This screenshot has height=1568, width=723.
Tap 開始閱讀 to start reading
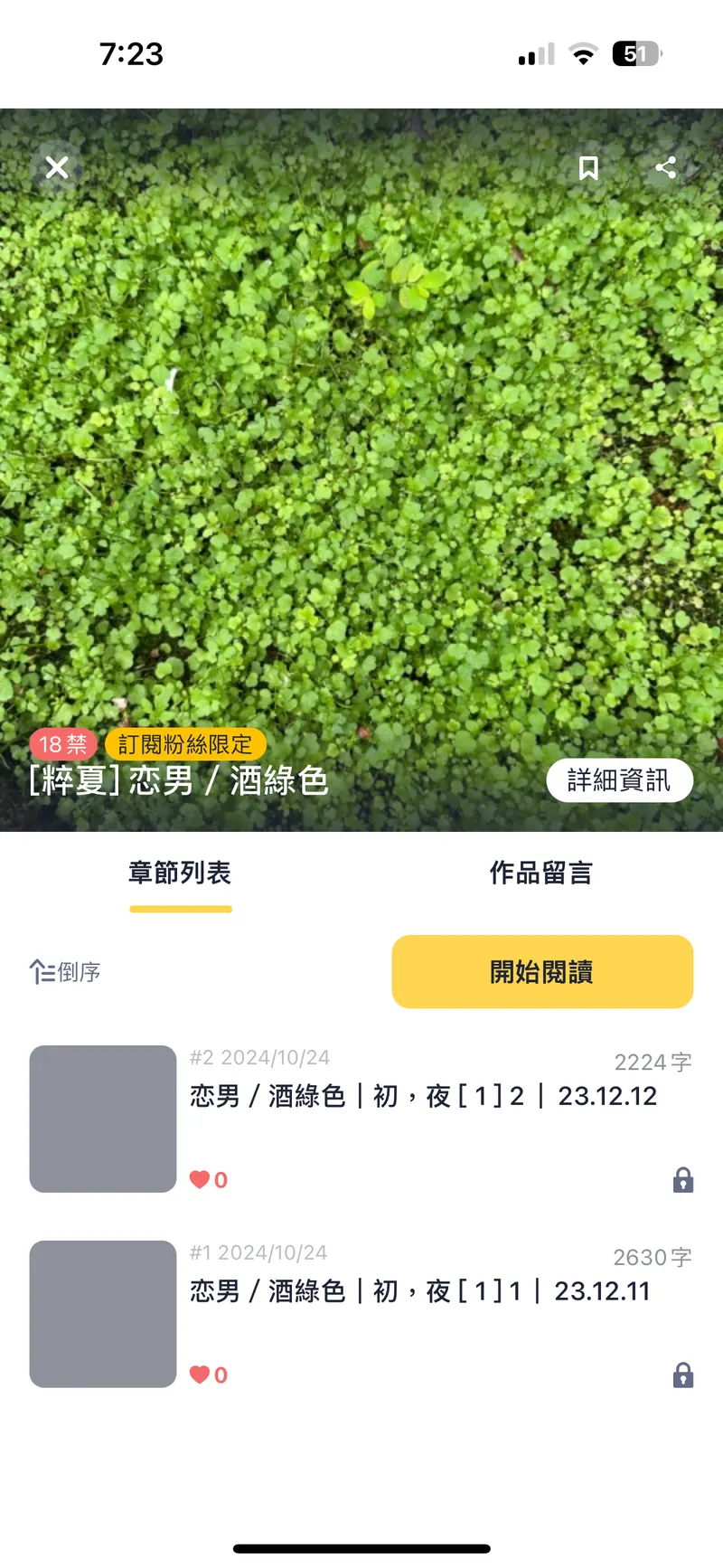coord(542,972)
